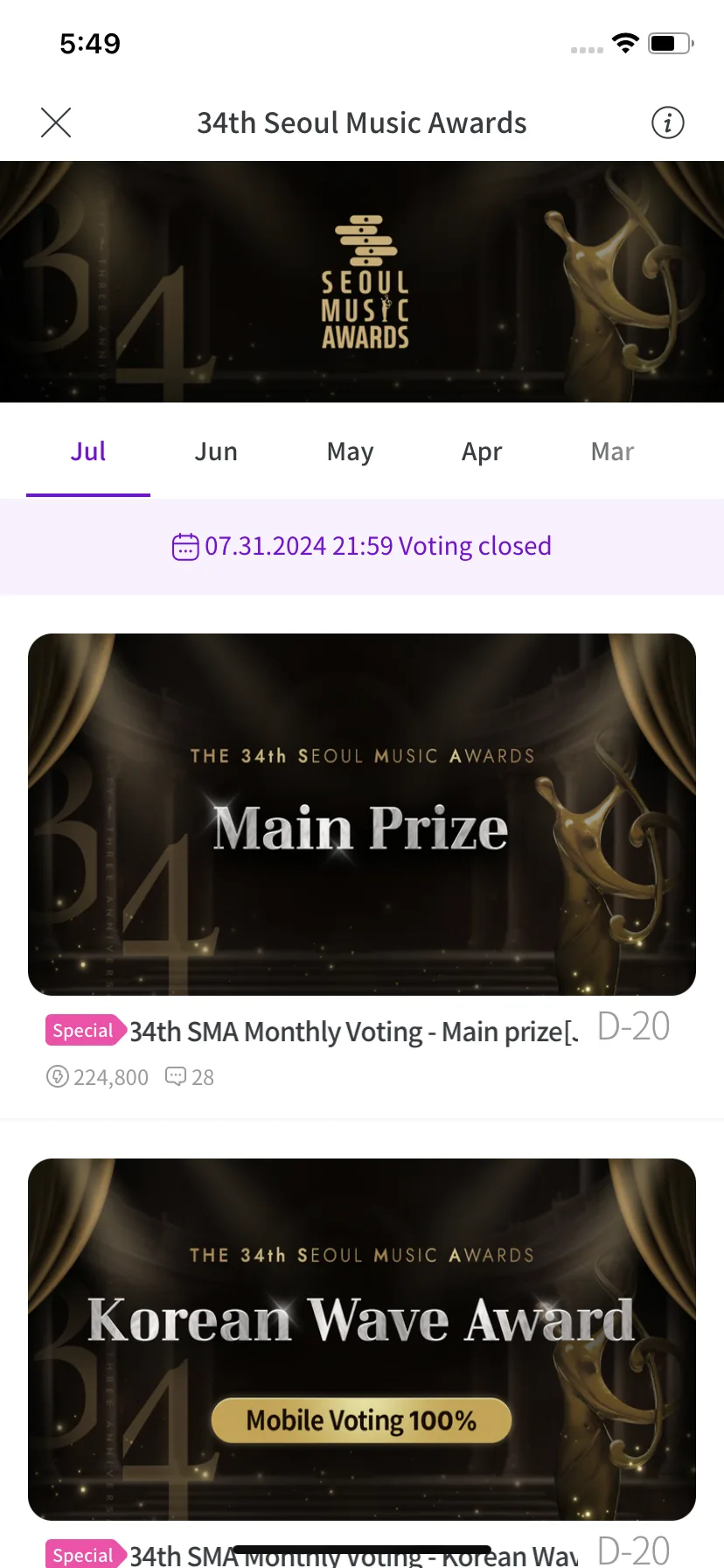Switch to the Jun tab
The height and width of the screenshot is (1568, 724).
point(216,451)
